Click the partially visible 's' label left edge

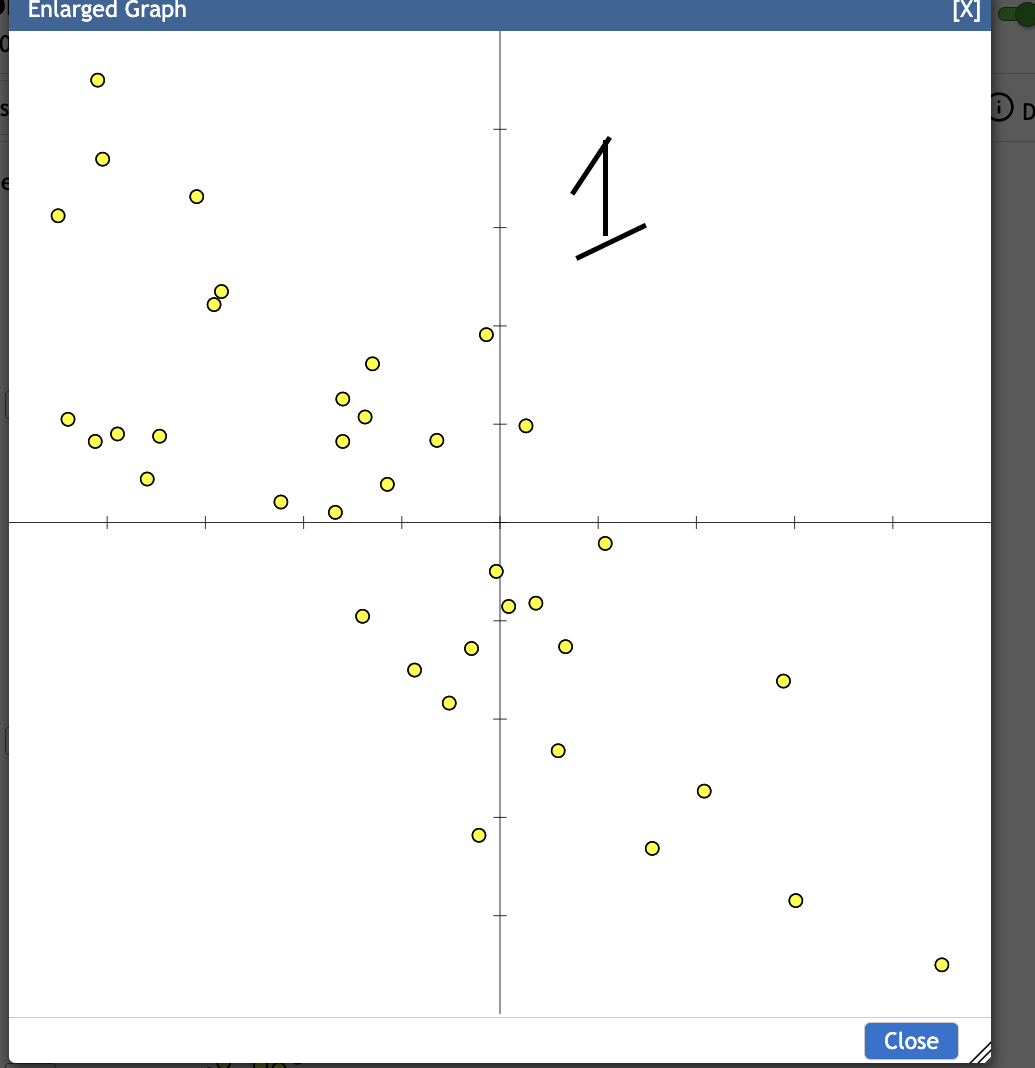click(x=4, y=107)
